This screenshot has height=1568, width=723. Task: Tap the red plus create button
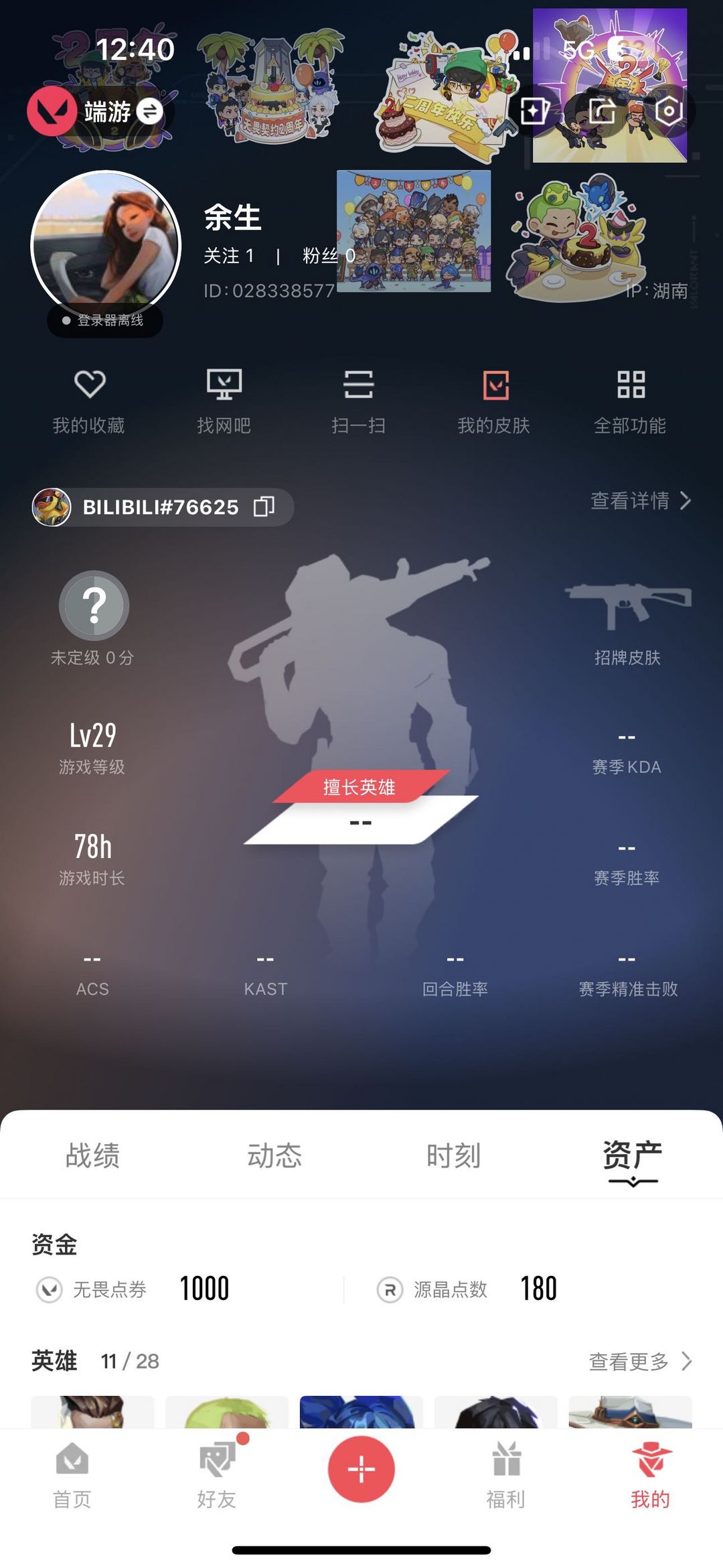click(x=361, y=1469)
